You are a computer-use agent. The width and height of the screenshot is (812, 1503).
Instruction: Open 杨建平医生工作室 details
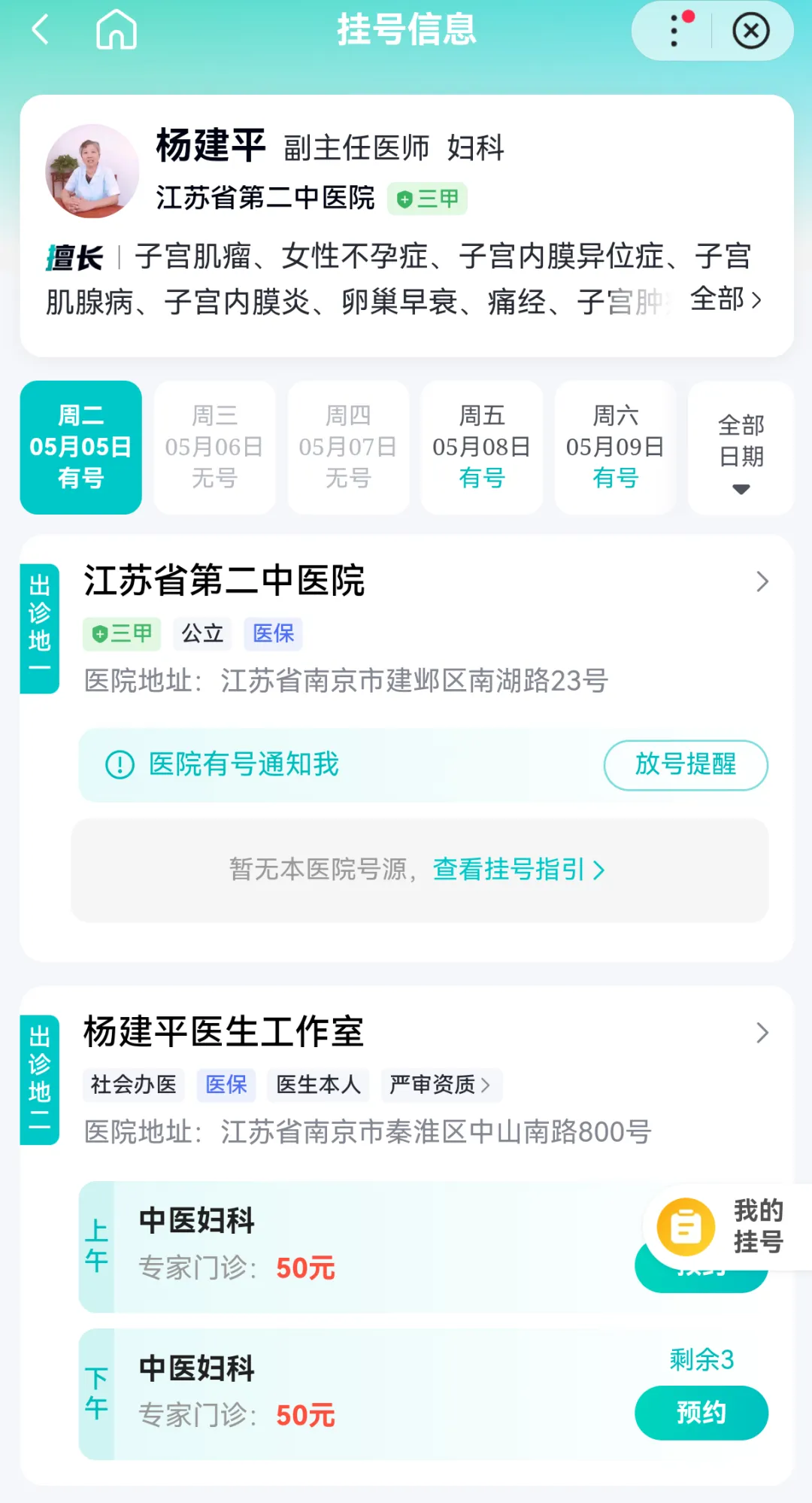pos(426,1031)
